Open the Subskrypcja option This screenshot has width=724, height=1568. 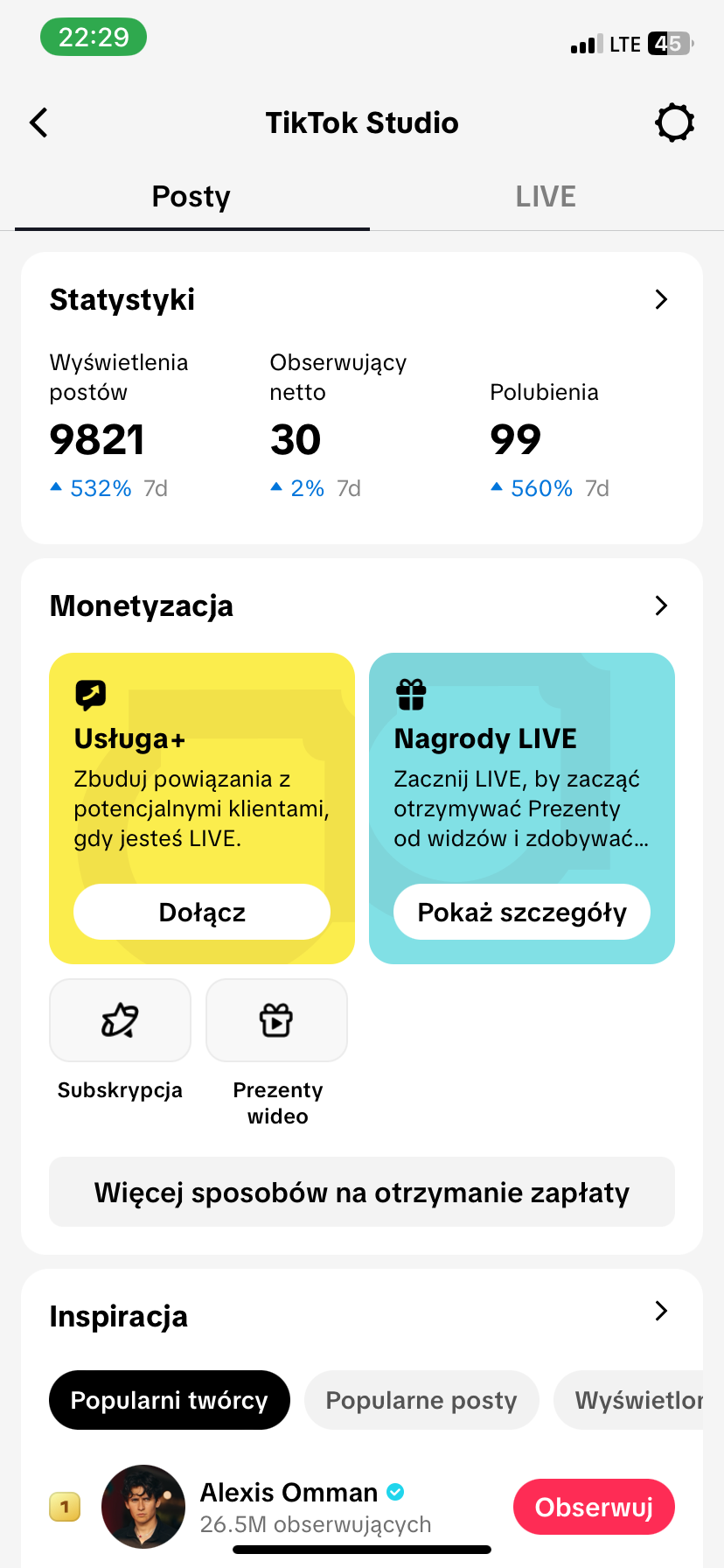(x=120, y=1021)
